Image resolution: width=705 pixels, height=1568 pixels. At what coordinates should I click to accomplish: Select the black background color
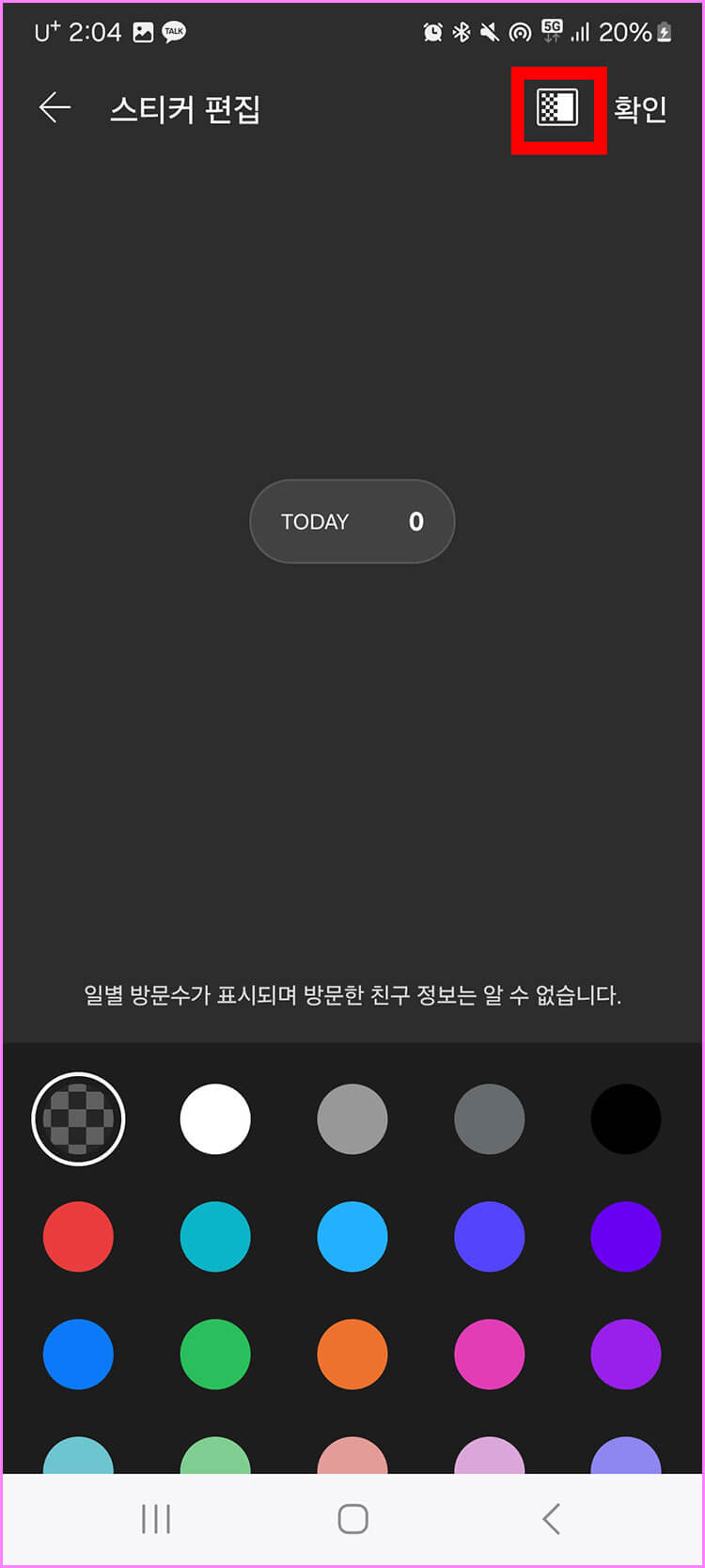click(x=626, y=1118)
